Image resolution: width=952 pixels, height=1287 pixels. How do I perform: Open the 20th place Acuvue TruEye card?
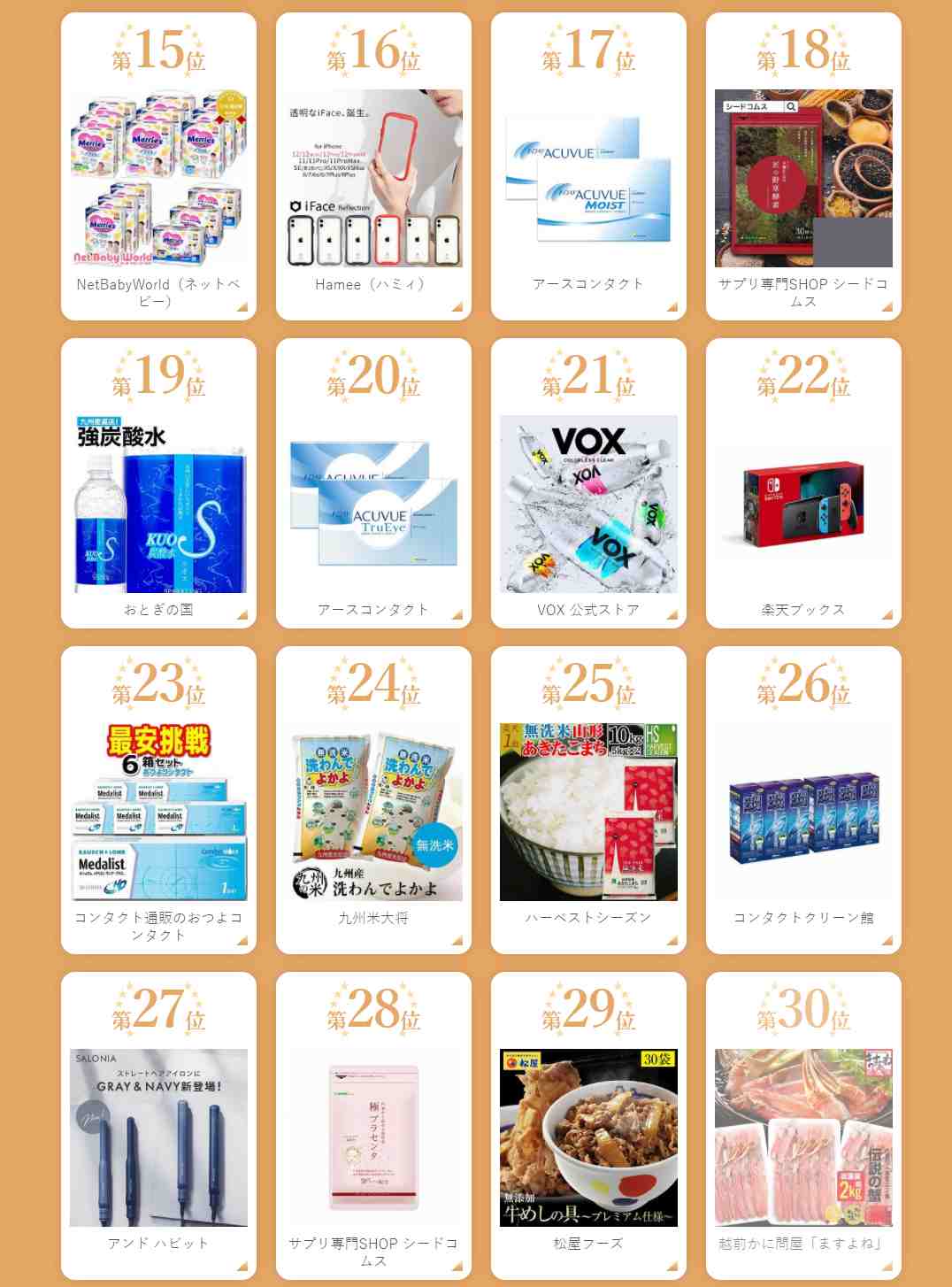tap(373, 503)
